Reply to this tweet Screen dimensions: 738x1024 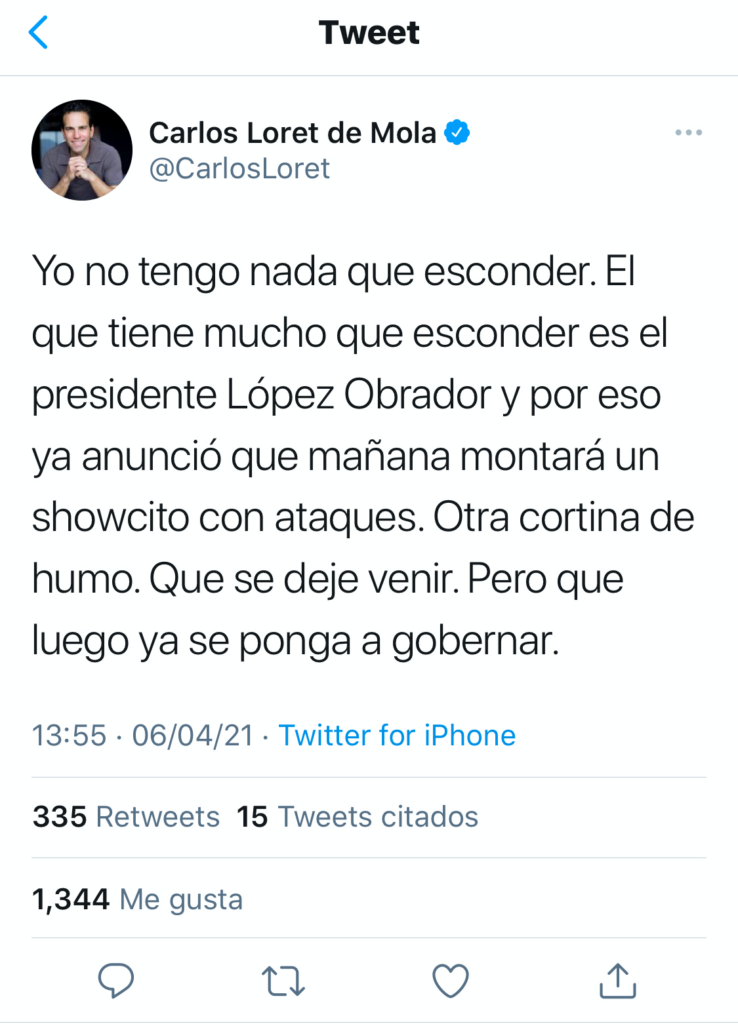117,980
